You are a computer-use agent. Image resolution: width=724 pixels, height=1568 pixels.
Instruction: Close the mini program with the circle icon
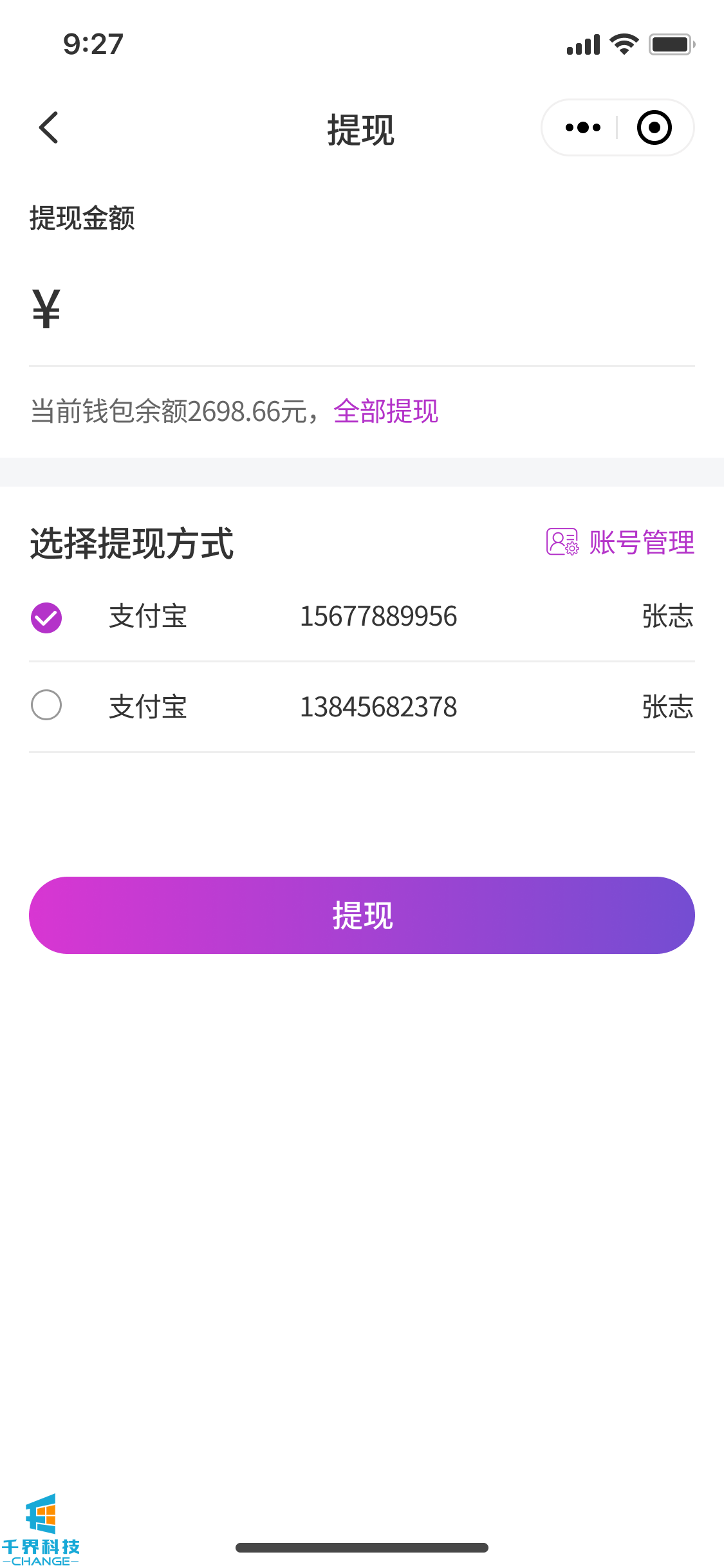point(654,127)
